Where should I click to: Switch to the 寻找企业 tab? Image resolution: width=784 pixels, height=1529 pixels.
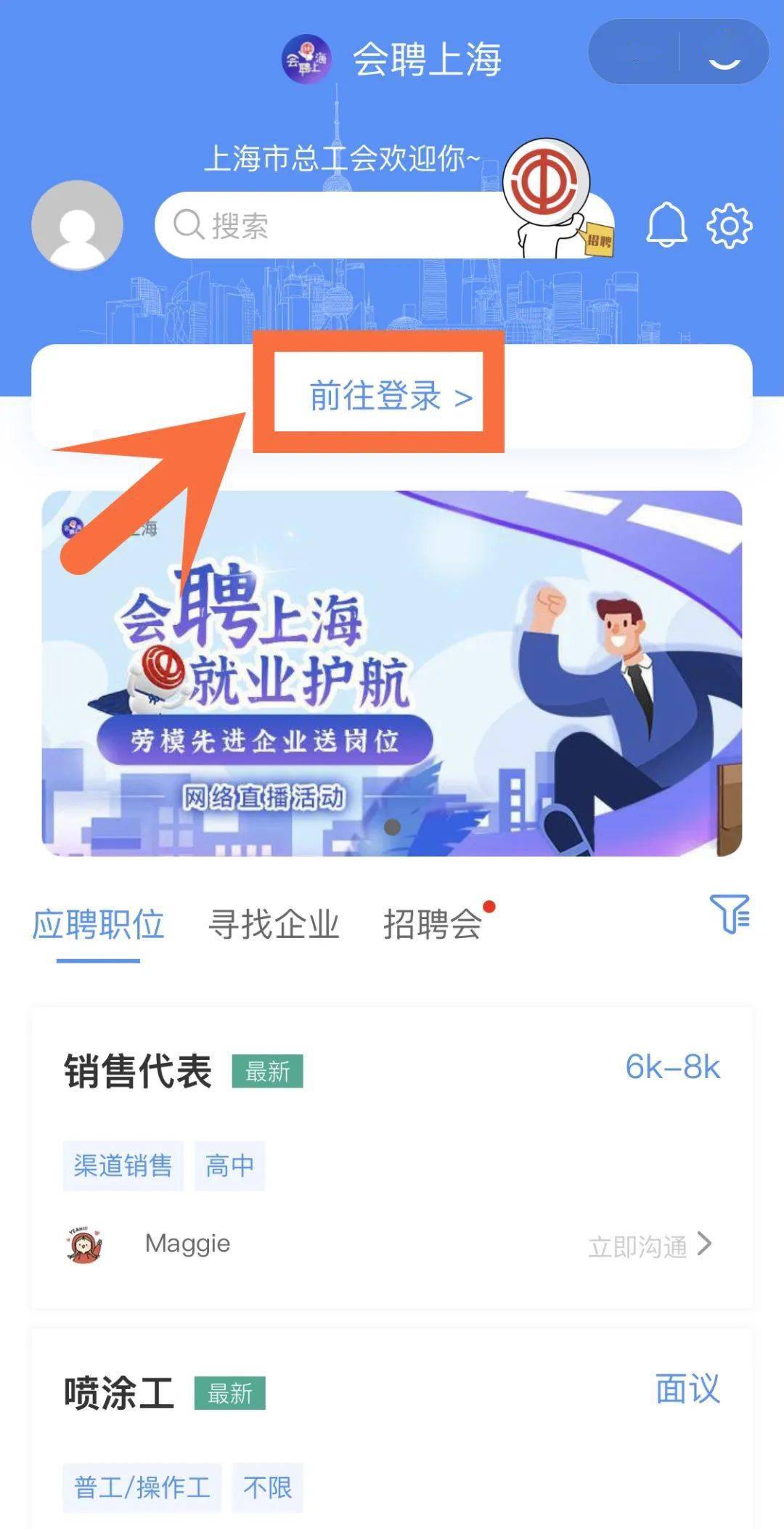[274, 925]
